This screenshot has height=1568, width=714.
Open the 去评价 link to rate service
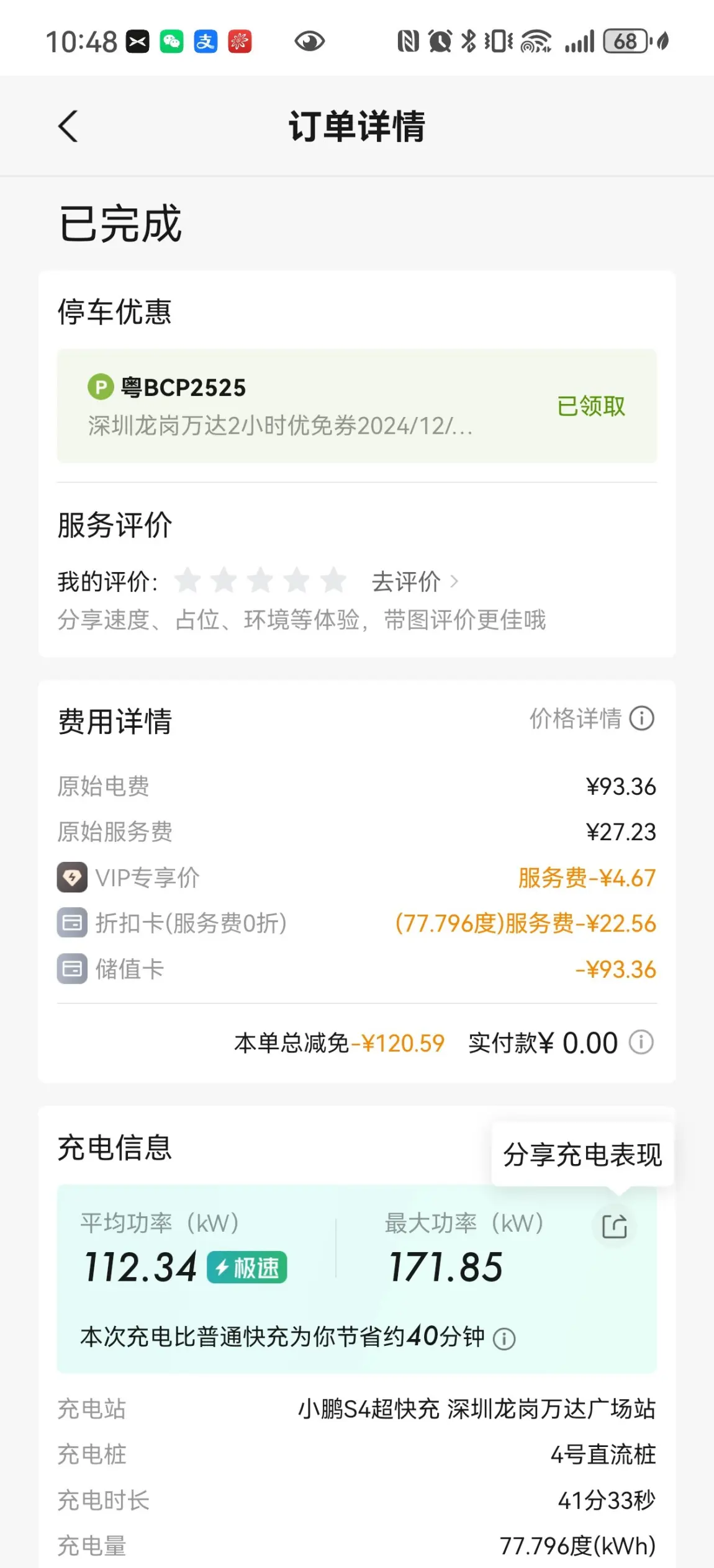click(x=415, y=582)
